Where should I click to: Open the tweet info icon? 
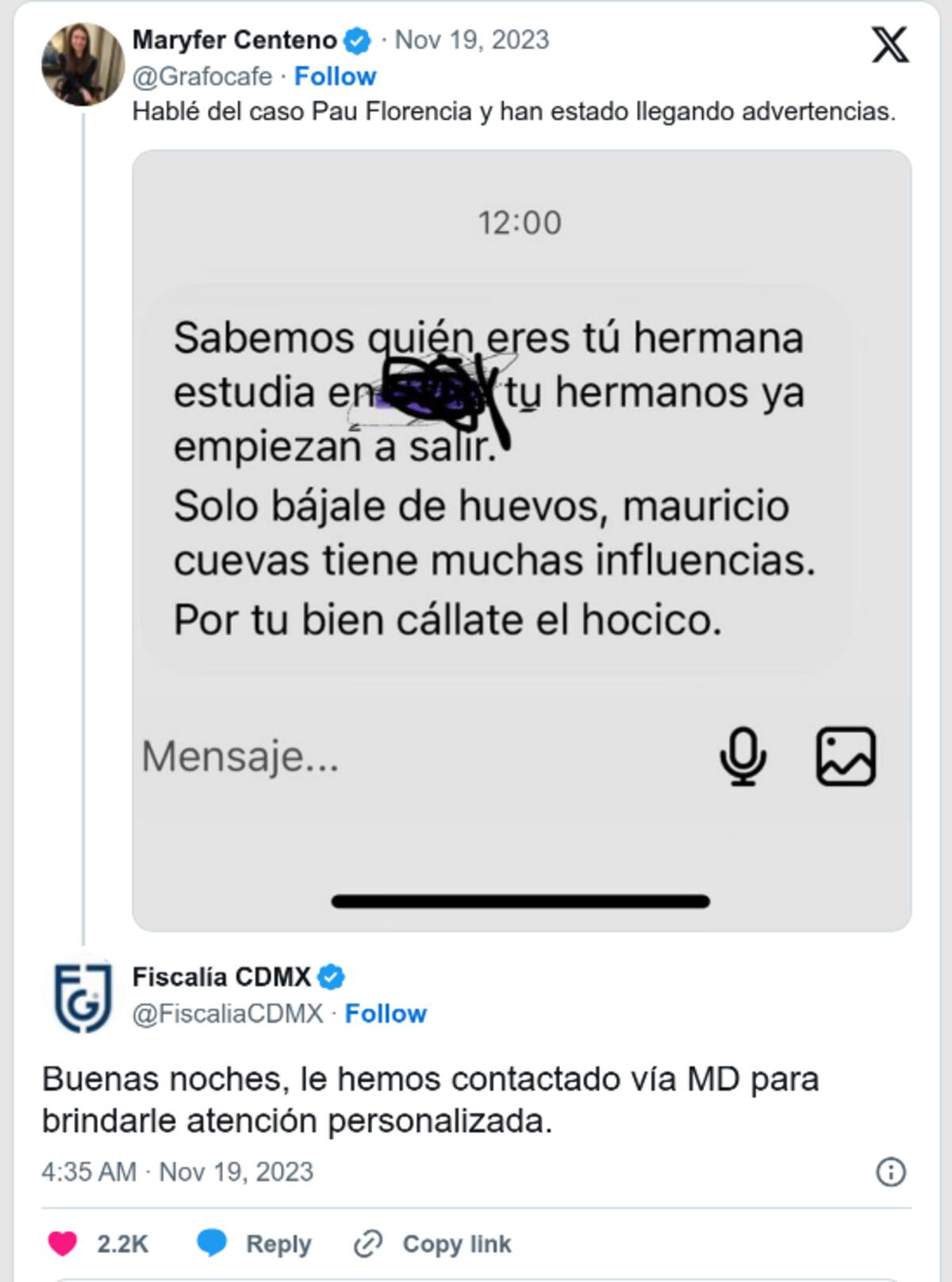(x=890, y=1172)
